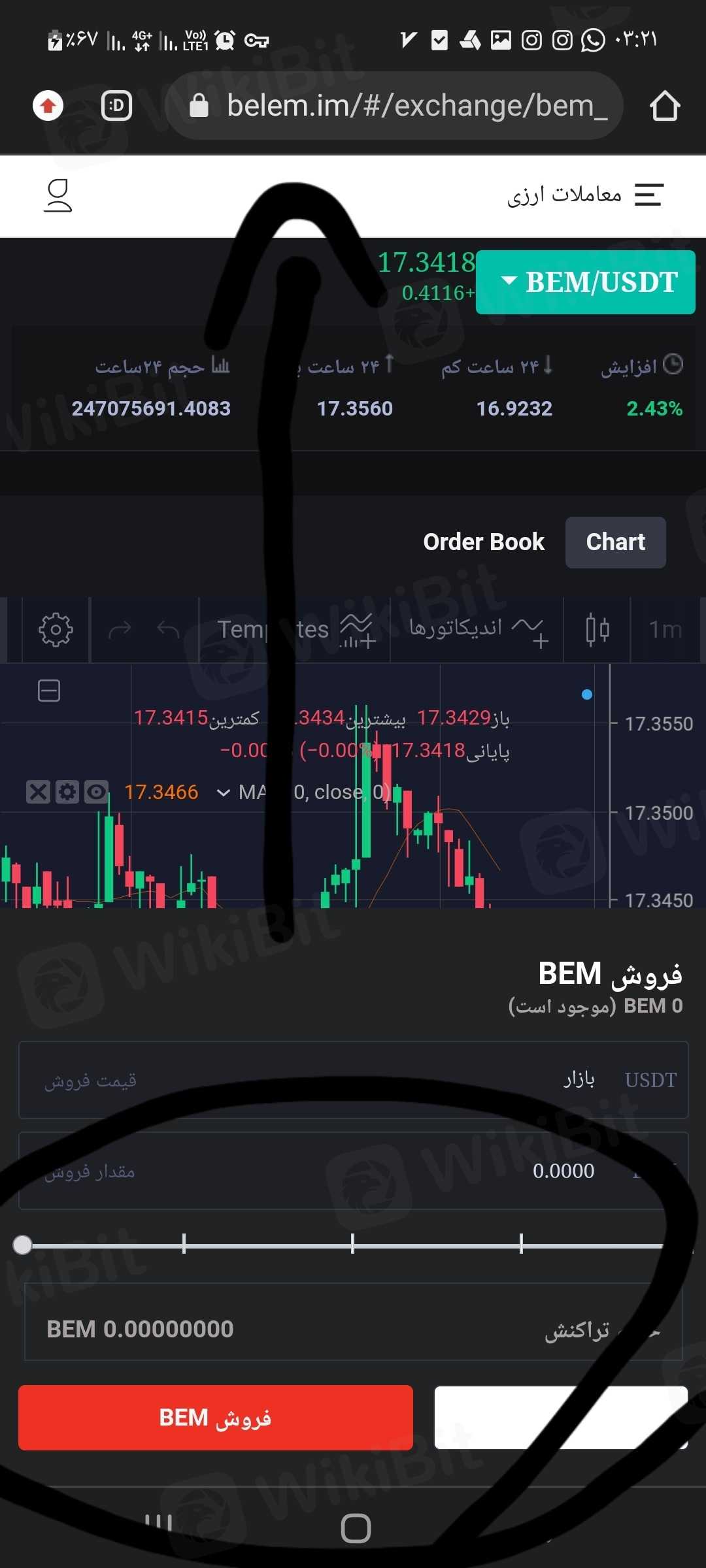The image size is (706, 1568).
Task: Tap the sell amount percentage slider
Action: [353, 1245]
